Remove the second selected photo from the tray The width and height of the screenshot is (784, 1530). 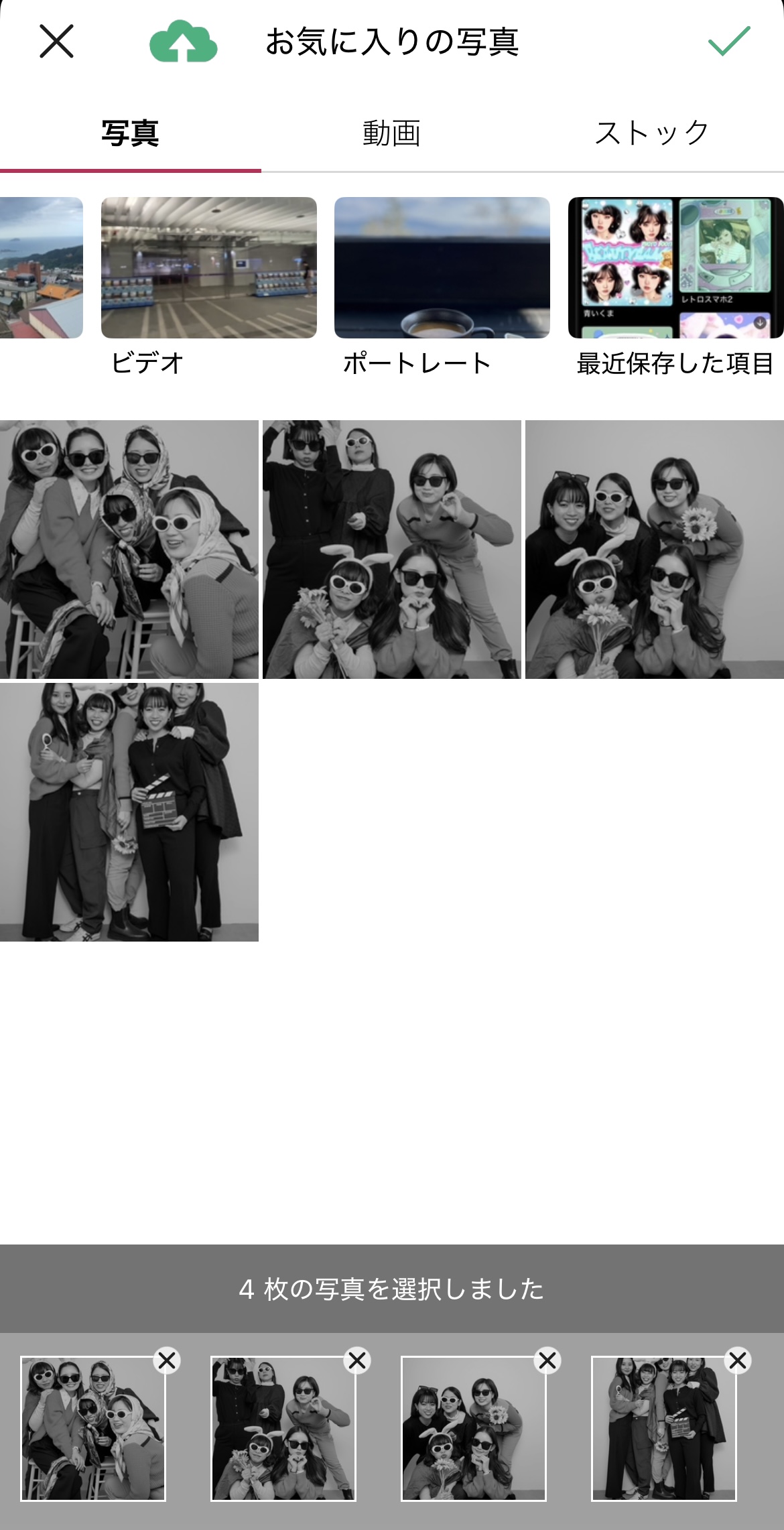tap(357, 1360)
